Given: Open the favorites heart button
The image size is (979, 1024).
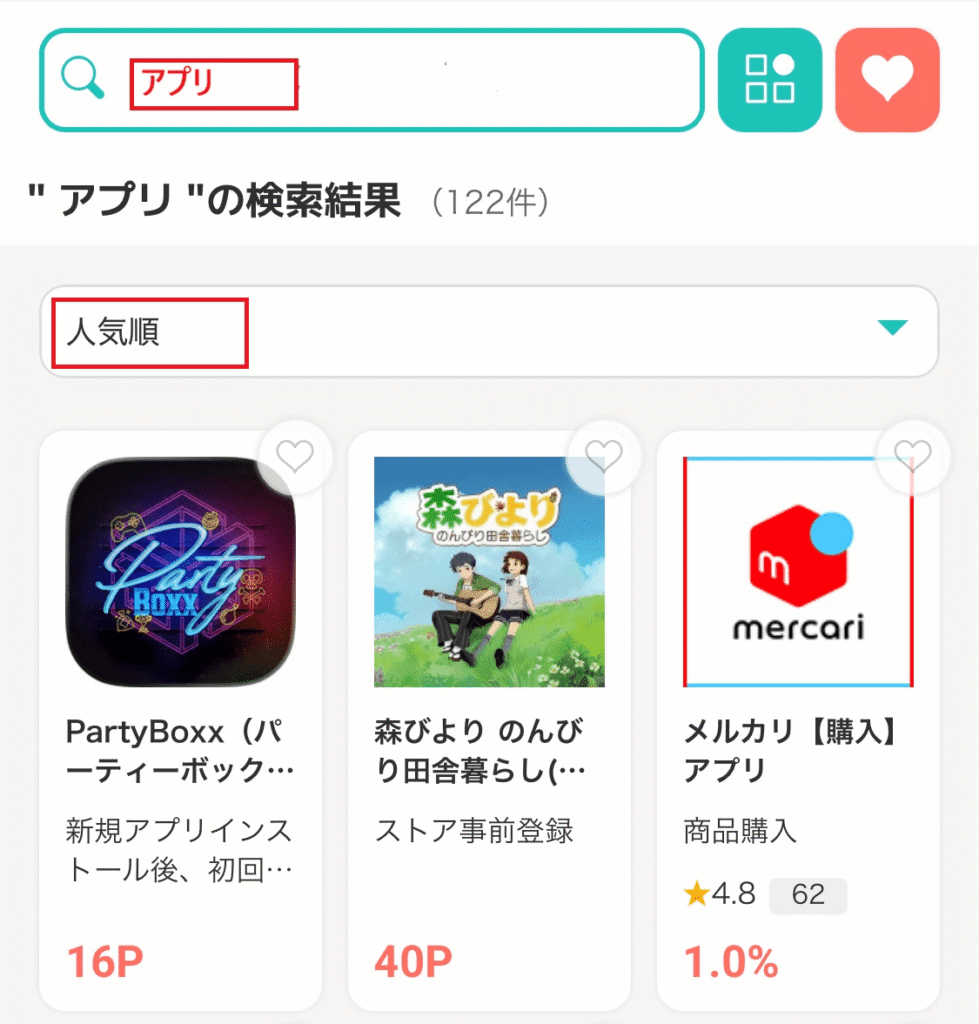Looking at the screenshot, I should (x=887, y=80).
